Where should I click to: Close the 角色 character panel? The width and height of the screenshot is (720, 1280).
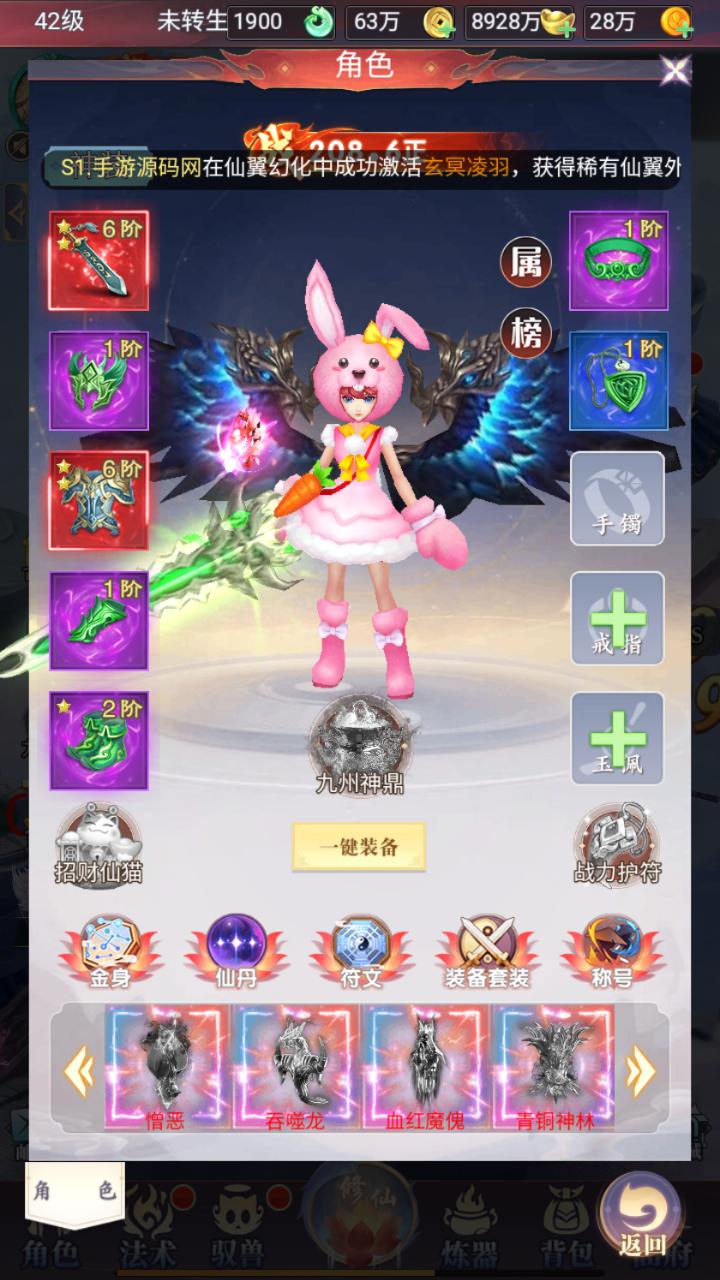[x=676, y=70]
